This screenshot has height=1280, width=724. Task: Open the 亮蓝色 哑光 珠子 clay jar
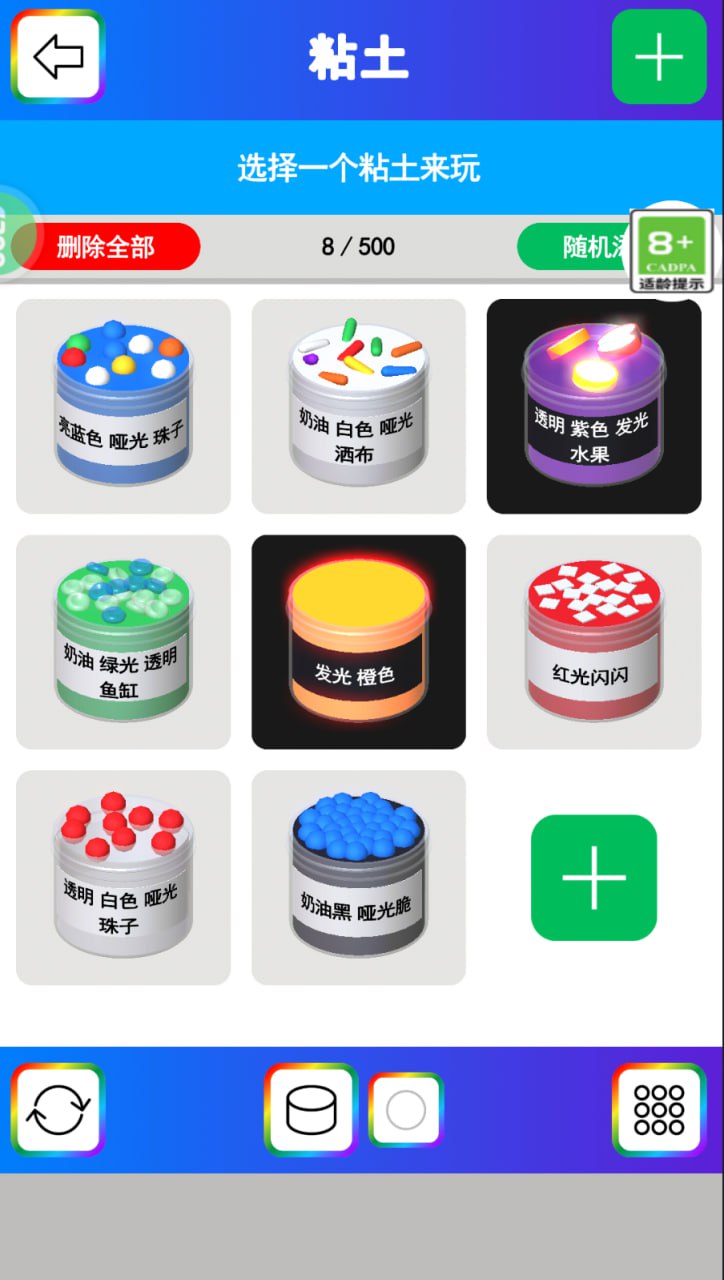[x=123, y=406]
